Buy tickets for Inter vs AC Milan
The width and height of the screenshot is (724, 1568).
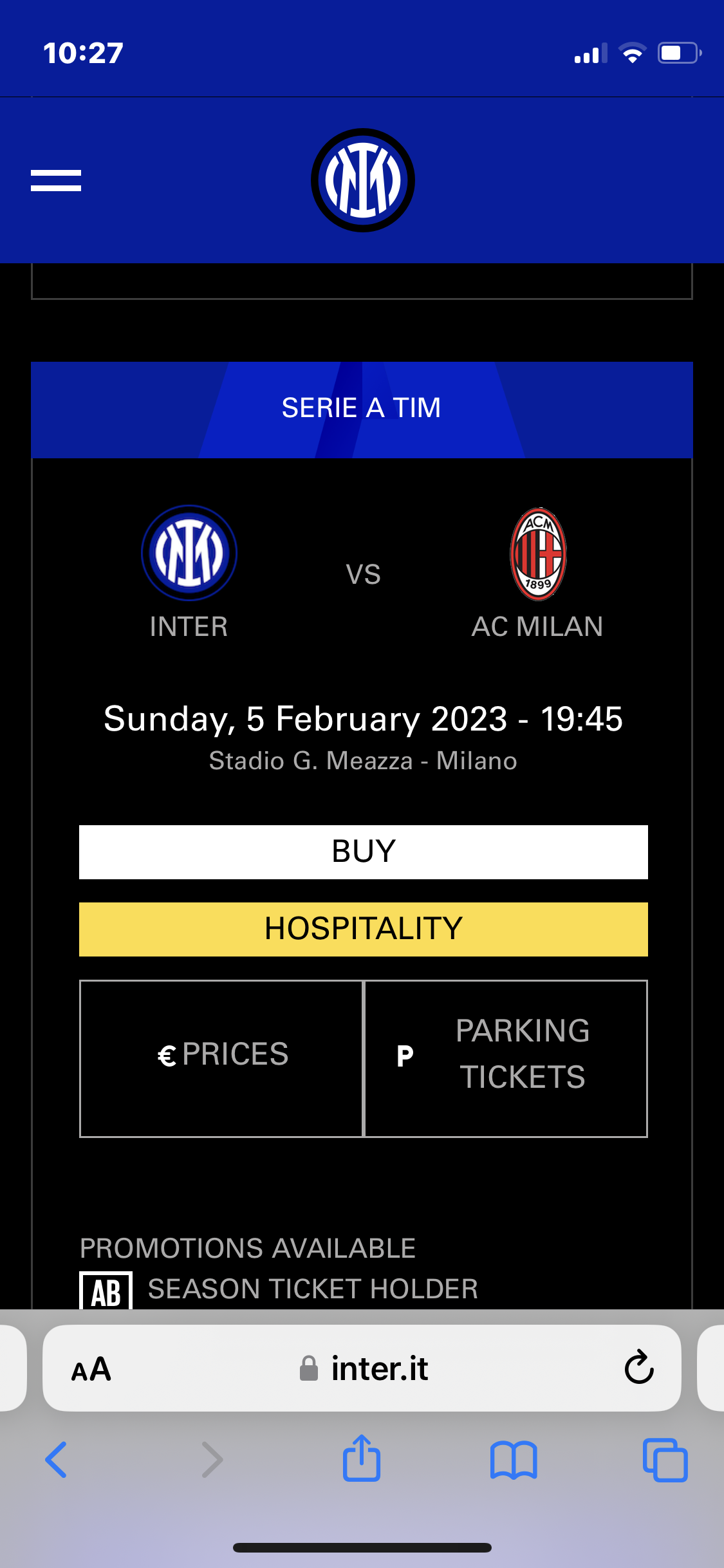pos(364,852)
